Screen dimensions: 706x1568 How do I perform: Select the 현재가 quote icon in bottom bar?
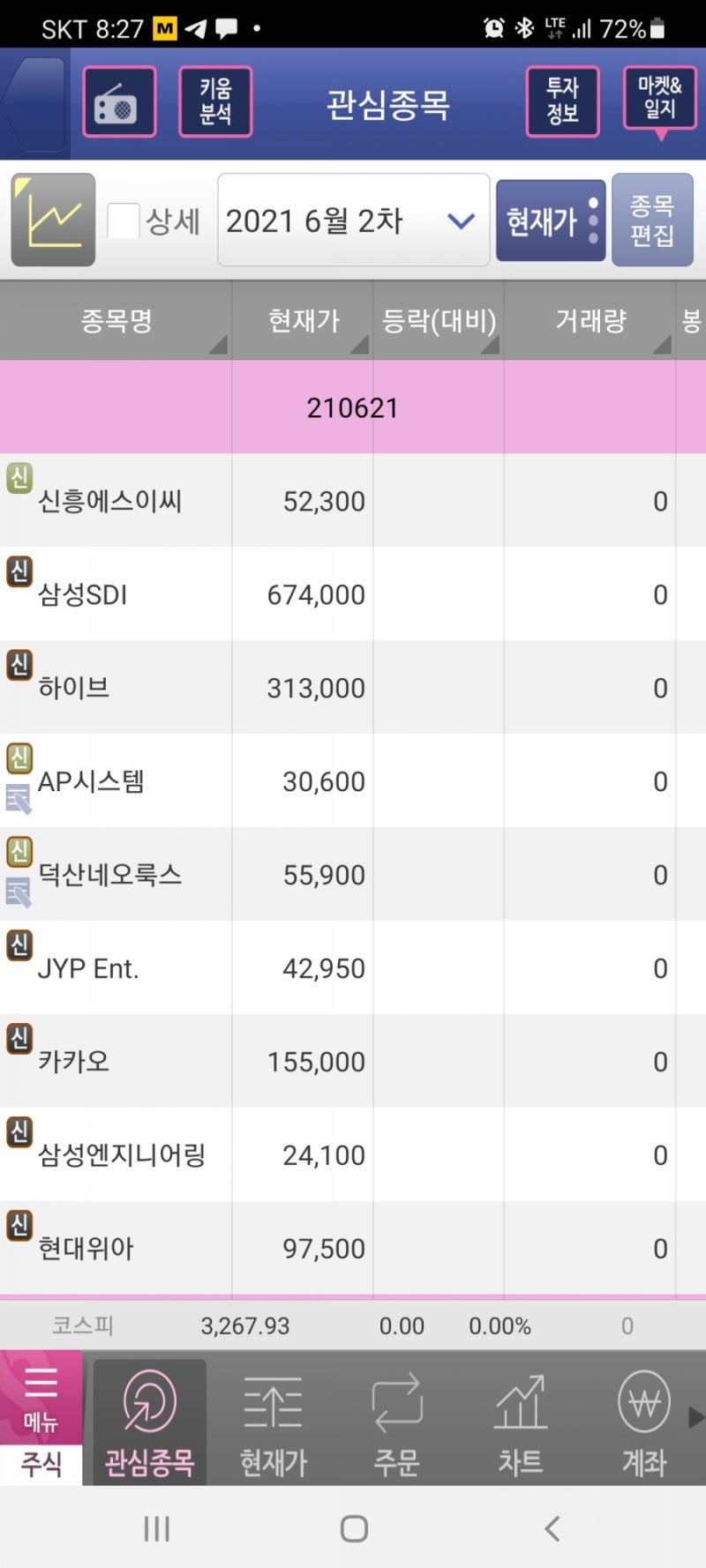tap(274, 1420)
